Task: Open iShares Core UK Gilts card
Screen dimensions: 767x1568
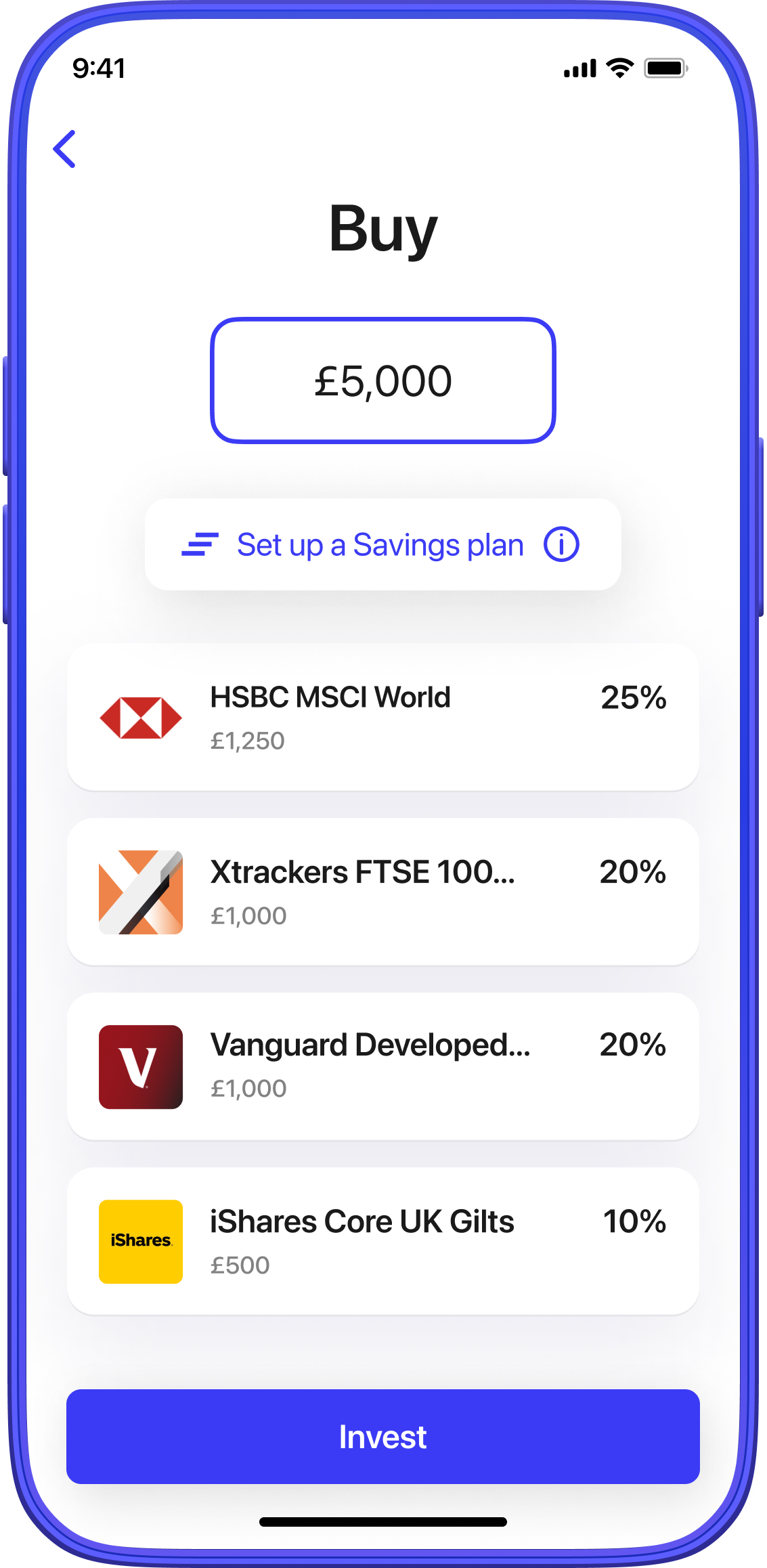Action: pyautogui.click(x=383, y=1241)
